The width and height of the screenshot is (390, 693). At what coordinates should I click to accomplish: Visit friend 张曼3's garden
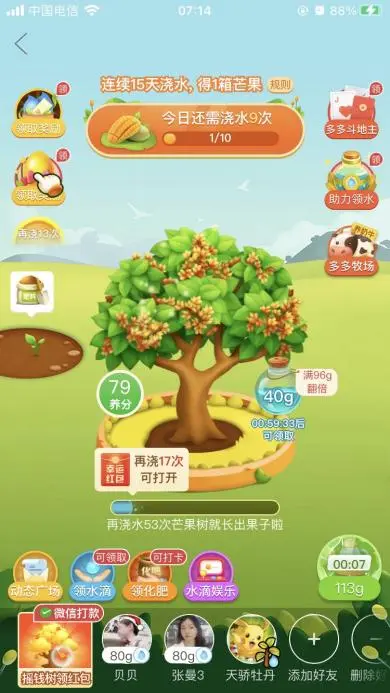189,648
